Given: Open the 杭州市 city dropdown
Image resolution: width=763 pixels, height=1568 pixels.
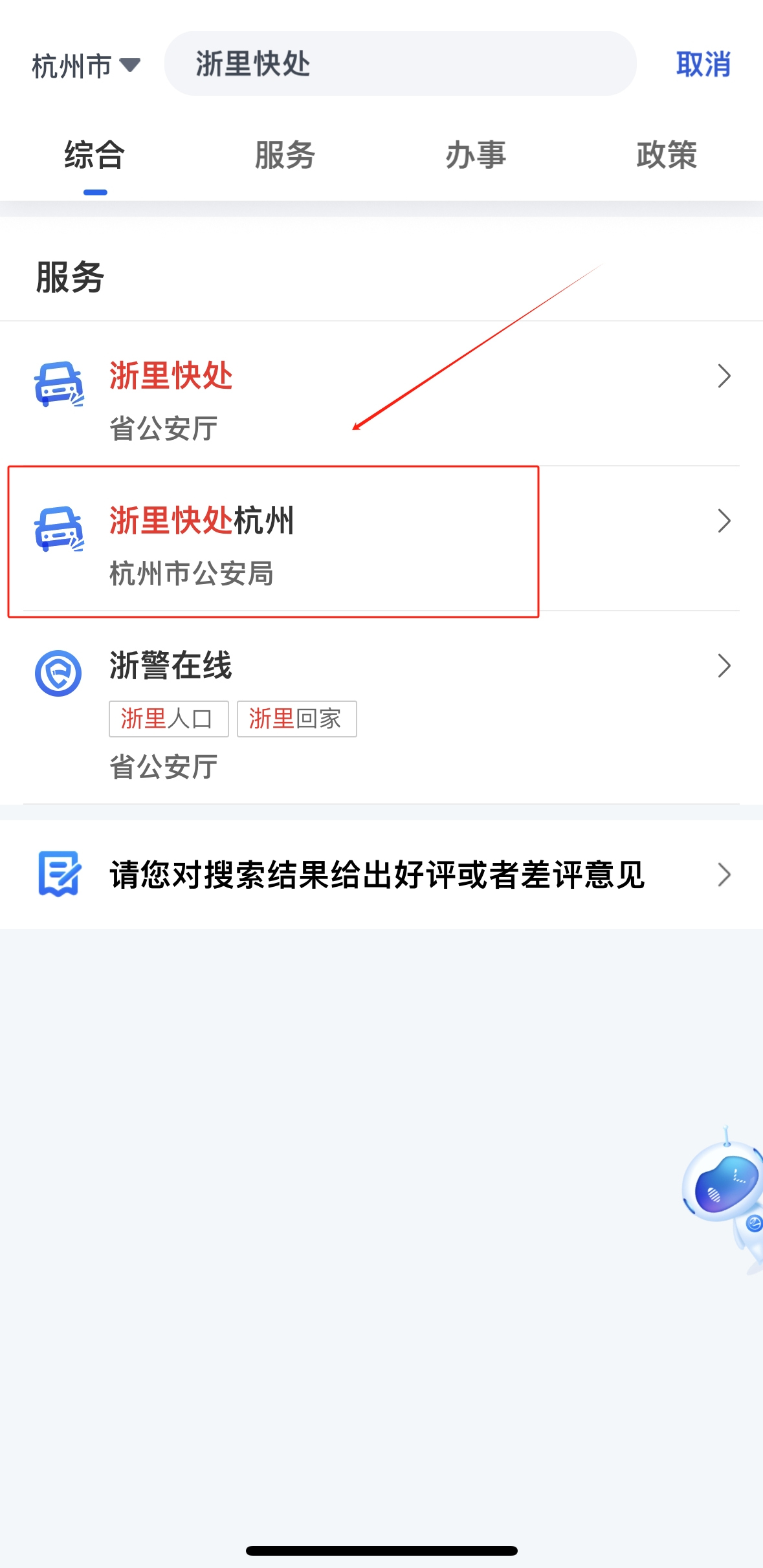Looking at the screenshot, I should click(86, 65).
